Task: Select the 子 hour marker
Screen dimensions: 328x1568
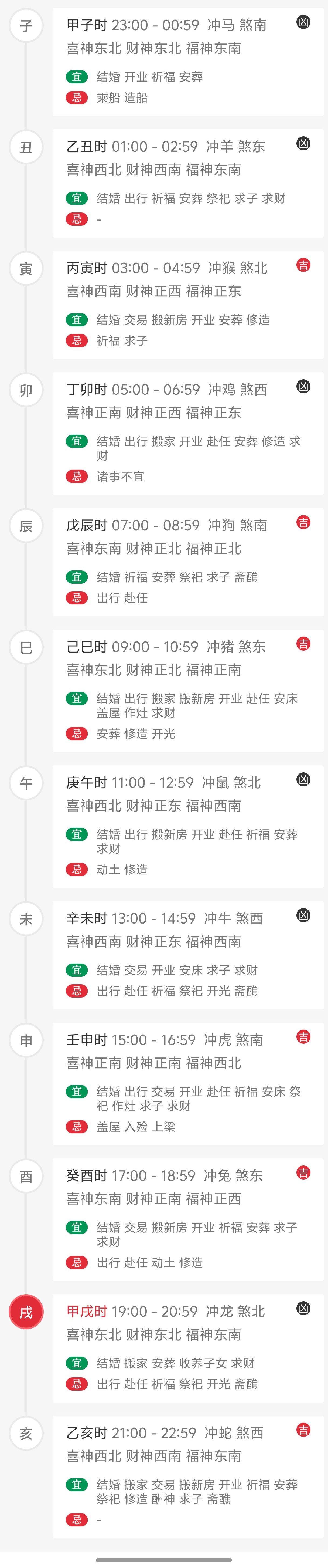Action: pyautogui.click(x=26, y=26)
